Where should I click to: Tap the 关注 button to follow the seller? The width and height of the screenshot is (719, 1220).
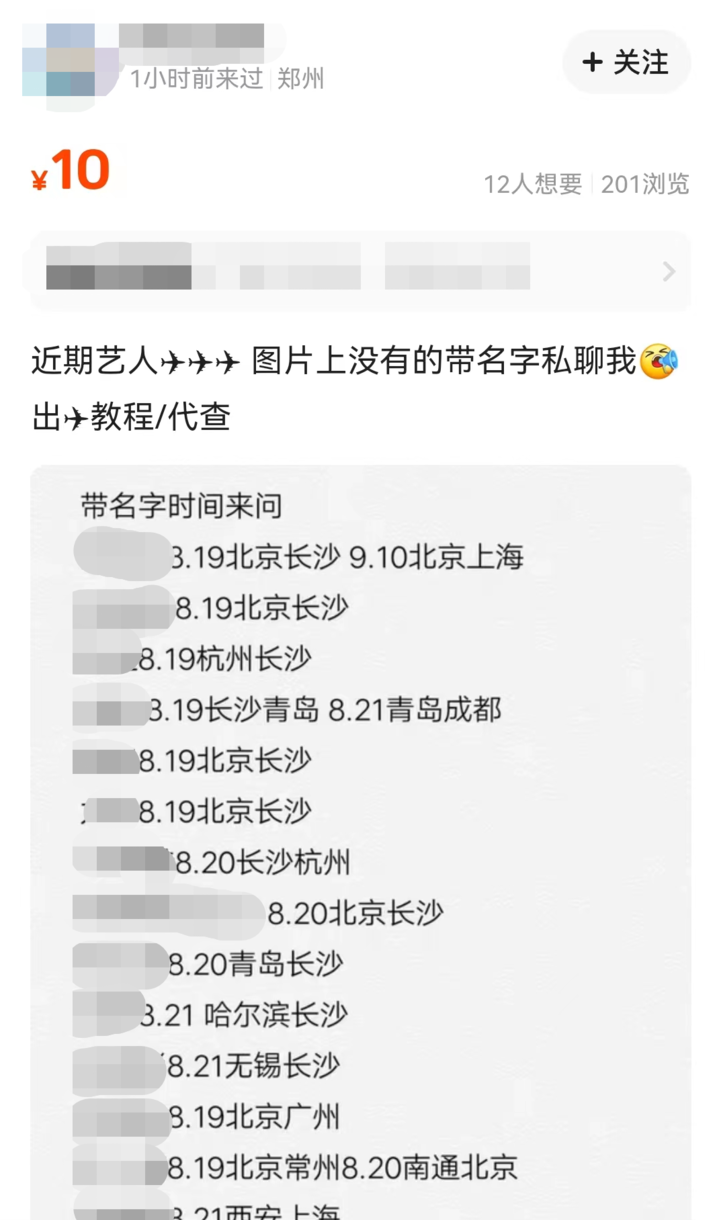(626, 62)
